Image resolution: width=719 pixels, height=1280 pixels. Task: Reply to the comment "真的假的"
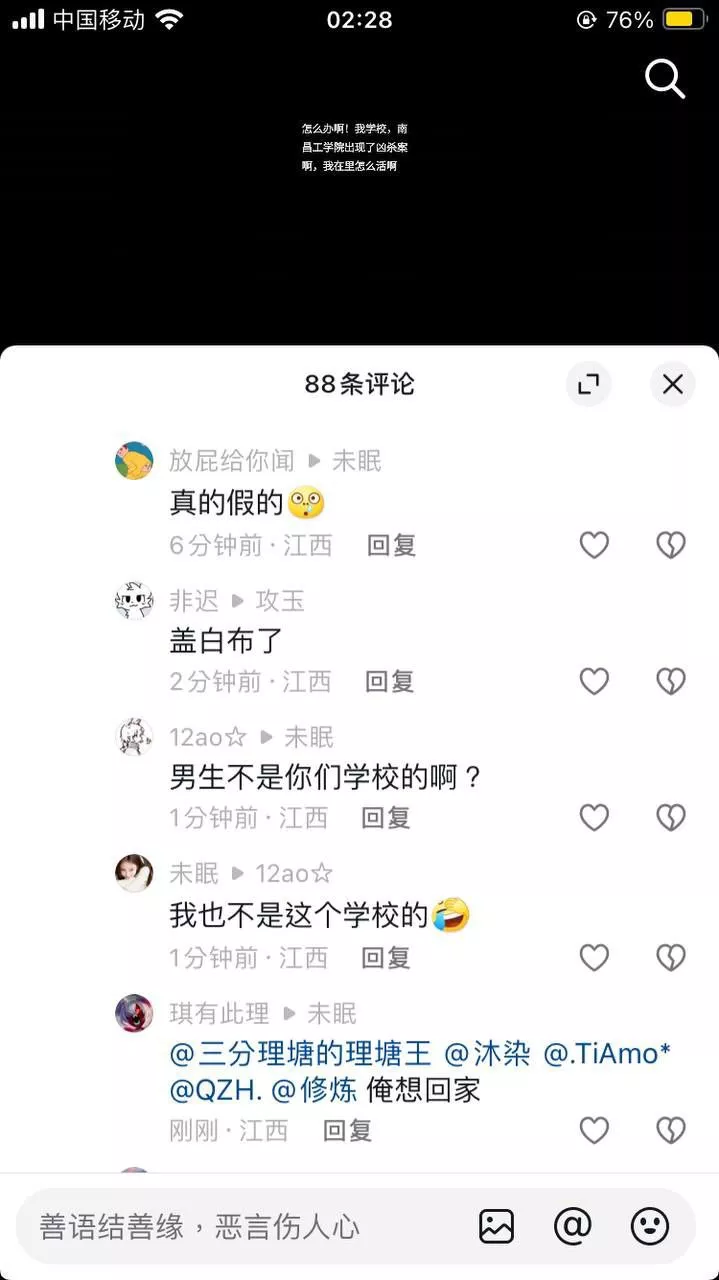click(391, 545)
